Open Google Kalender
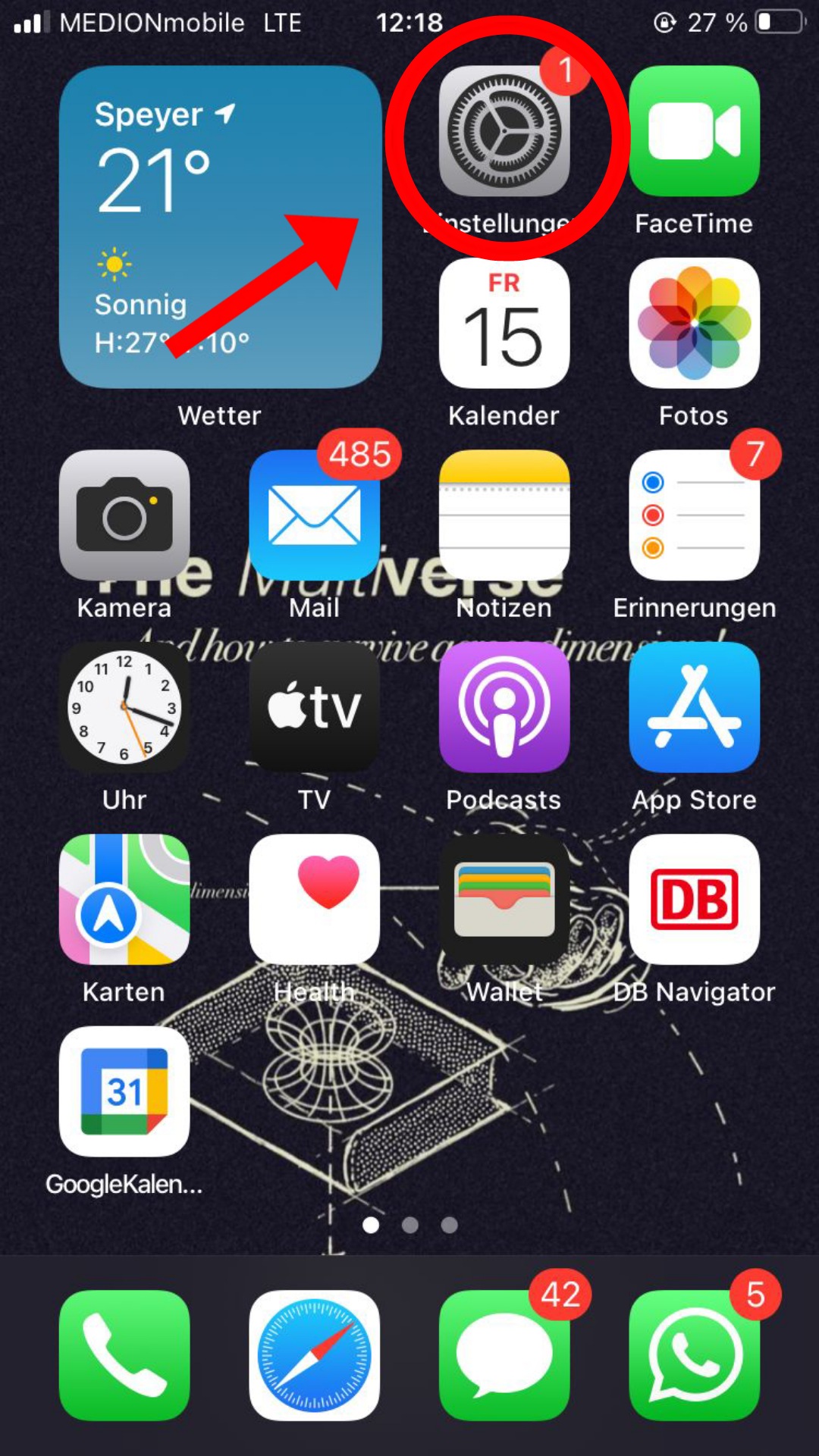819x1456 pixels. click(x=124, y=1091)
